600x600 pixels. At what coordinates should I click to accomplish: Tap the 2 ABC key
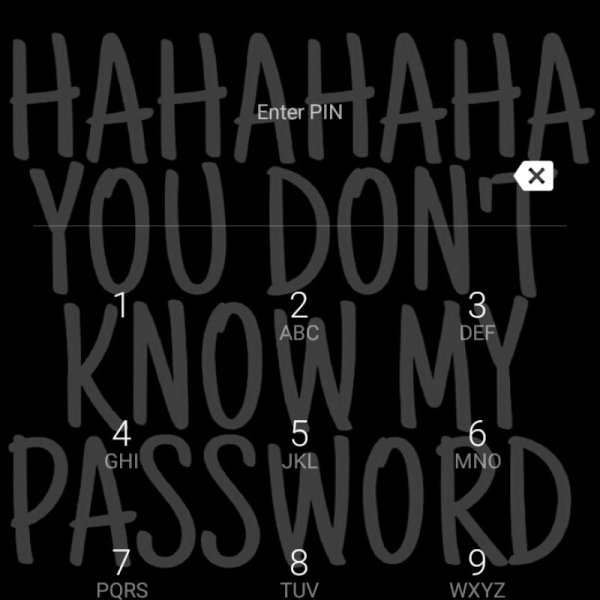[299, 316]
